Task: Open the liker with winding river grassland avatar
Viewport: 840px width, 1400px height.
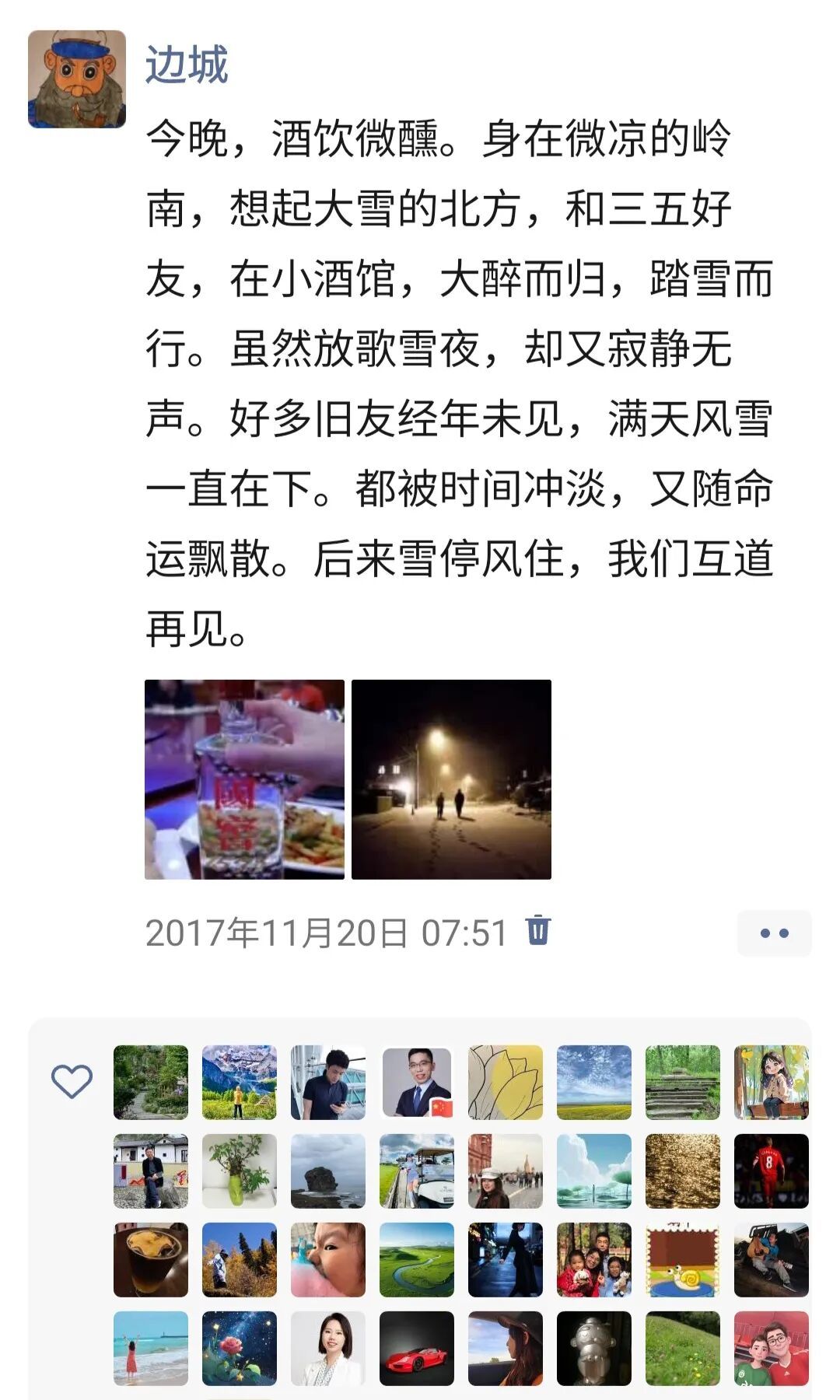Action: tap(416, 1259)
